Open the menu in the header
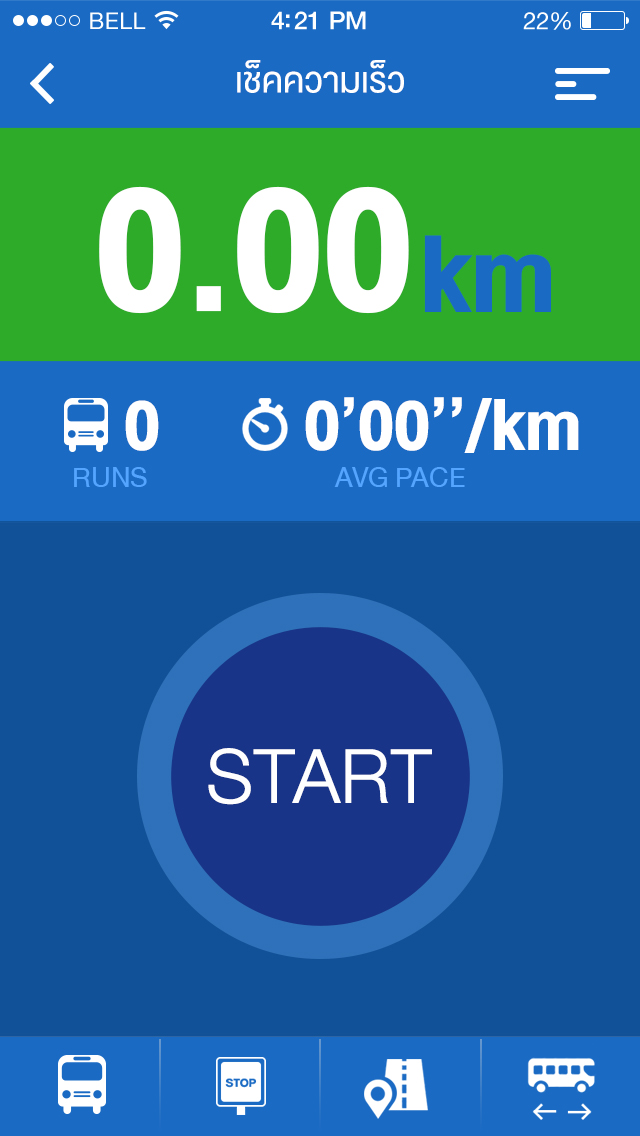Image resolution: width=640 pixels, height=1136 pixels. [x=582, y=84]
